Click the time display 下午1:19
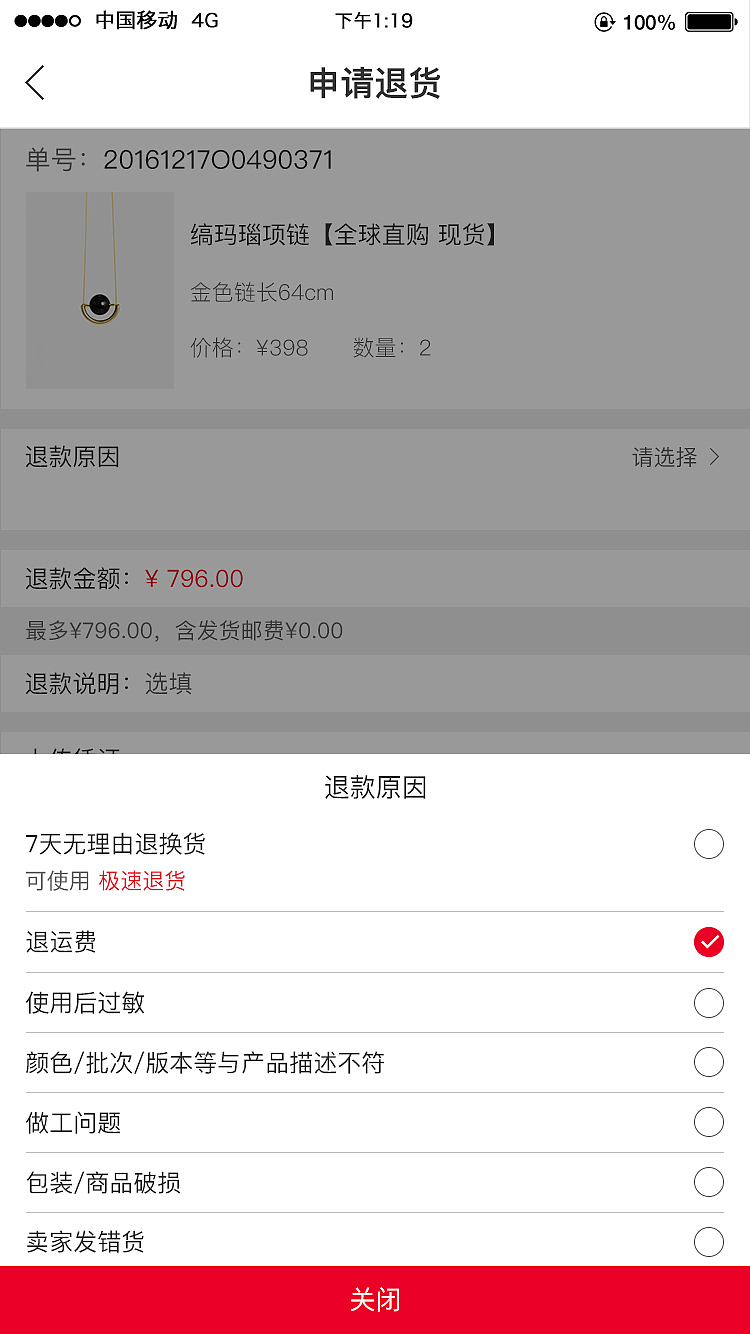 point(375,20)
